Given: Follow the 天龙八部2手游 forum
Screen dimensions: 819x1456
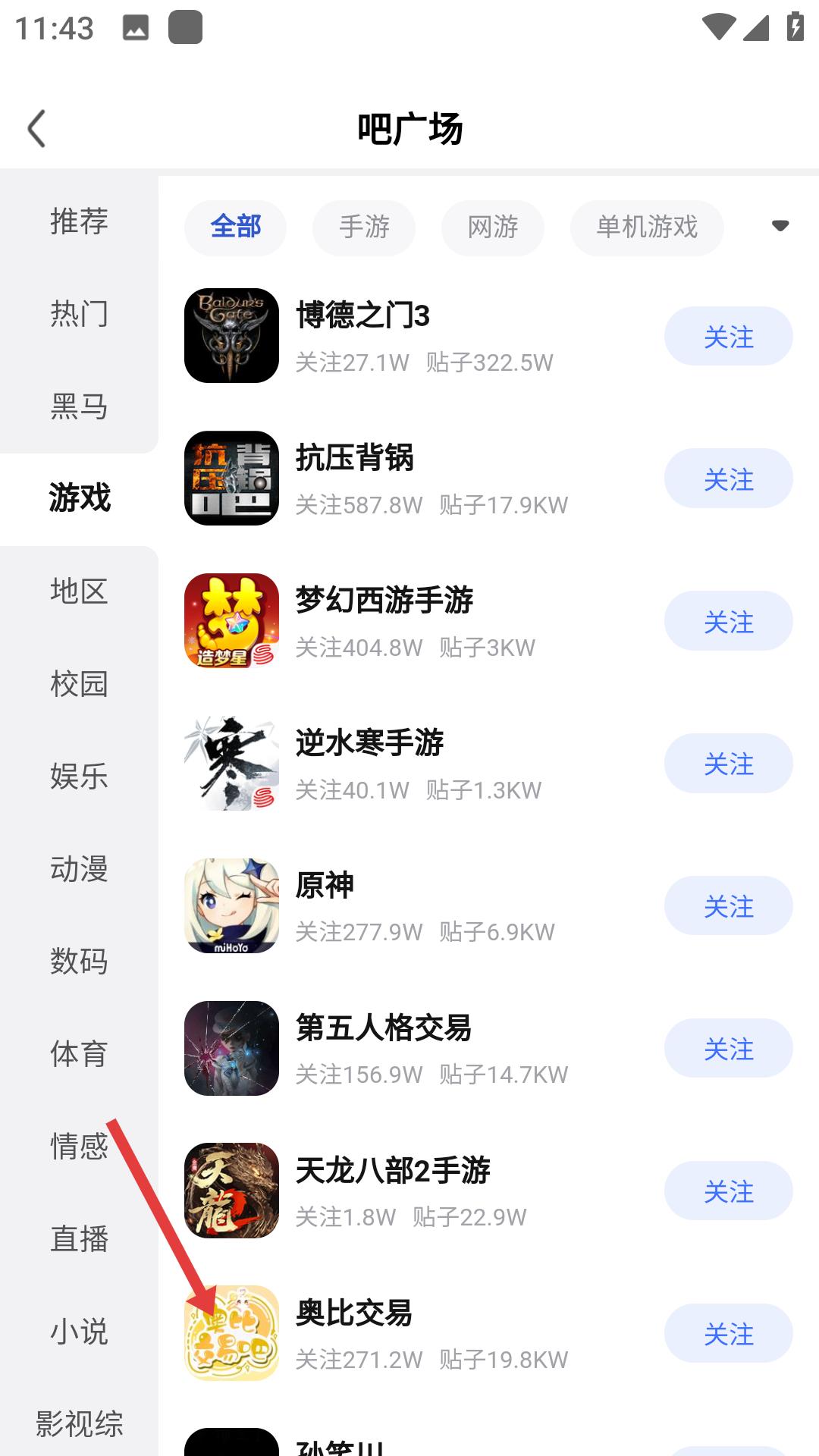Looking at the screenshot, I should [x=728, y=1191].
